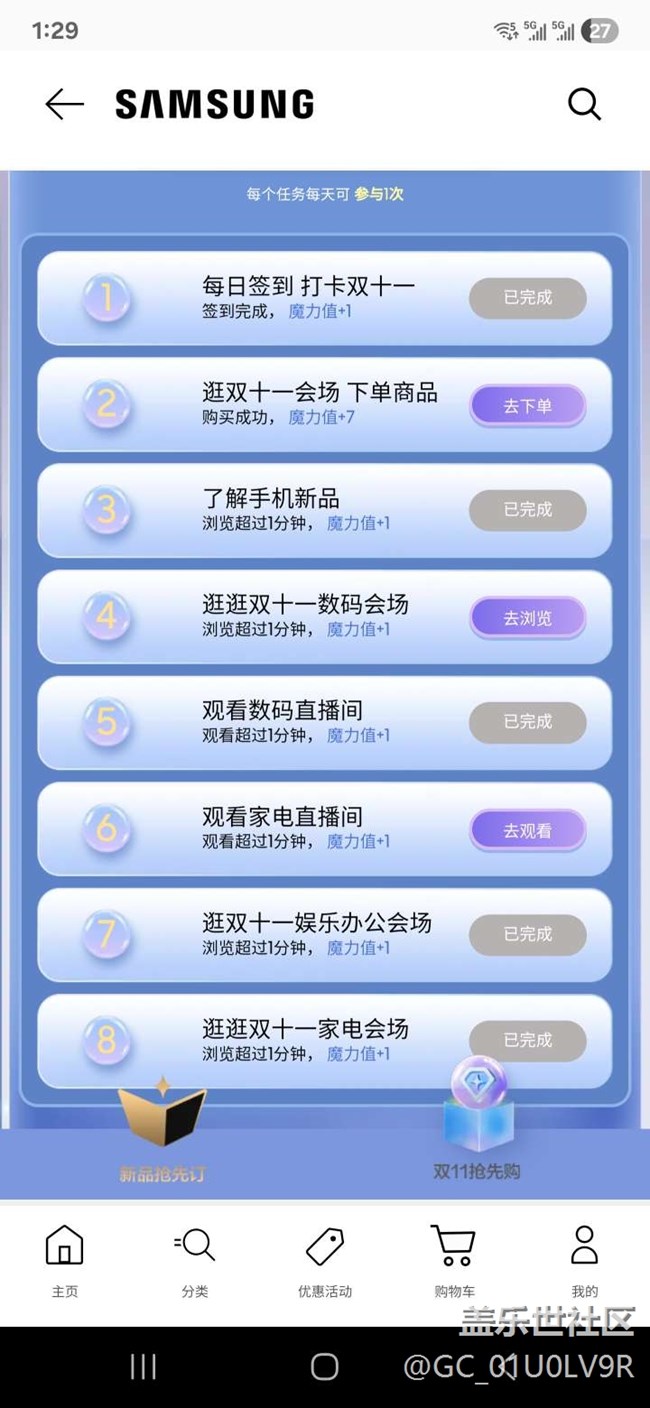The width and height of the screenshot is (650, 1408).
Task: Open the system recent apps view
Action: pos(144,1367)
